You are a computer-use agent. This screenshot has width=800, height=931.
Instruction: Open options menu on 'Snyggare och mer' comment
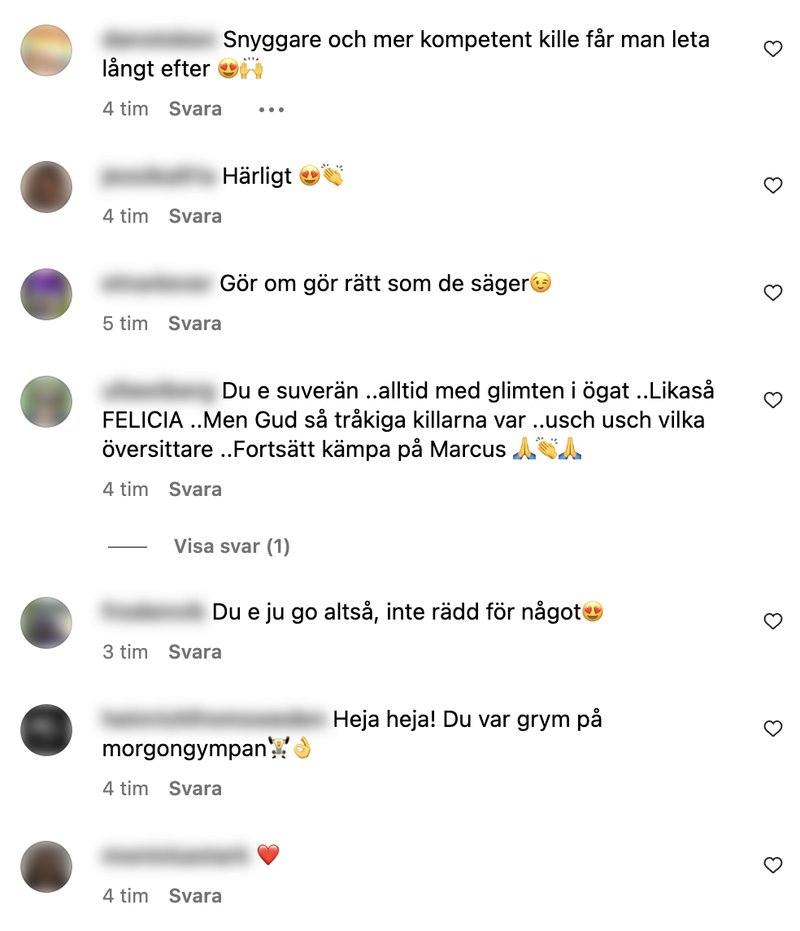tap(271, 109)
